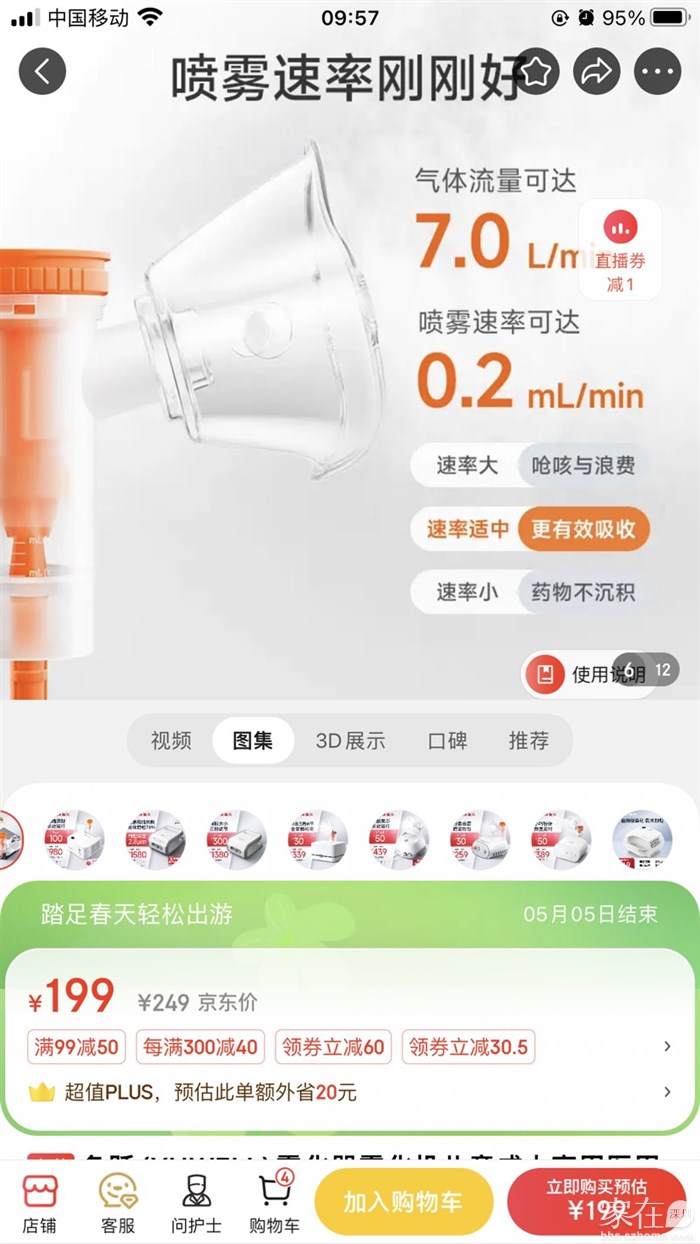Open the 超值PLUS savings details
700x1244 pixels.
[667, 1092]
